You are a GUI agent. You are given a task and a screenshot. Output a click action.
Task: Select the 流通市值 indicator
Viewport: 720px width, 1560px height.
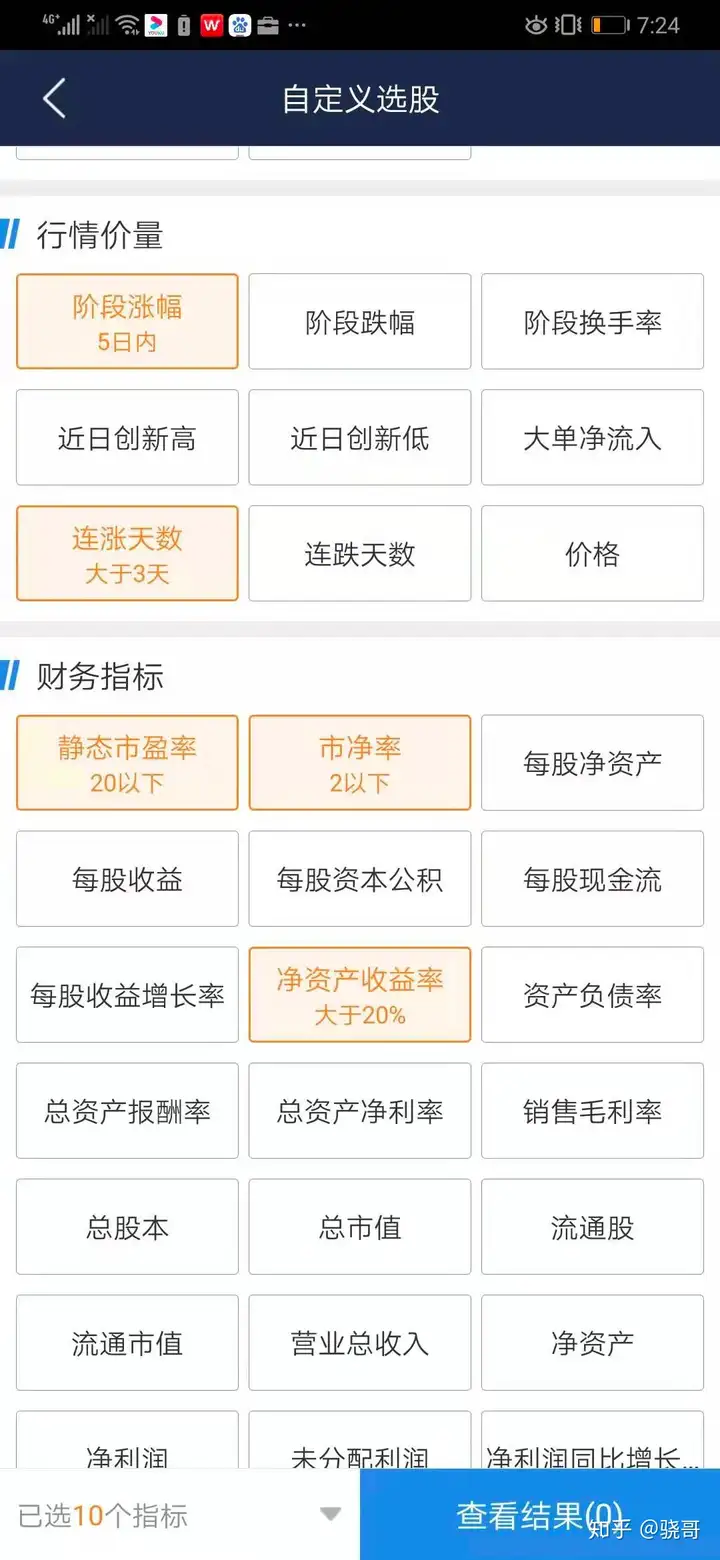[x=127, y=1343]
